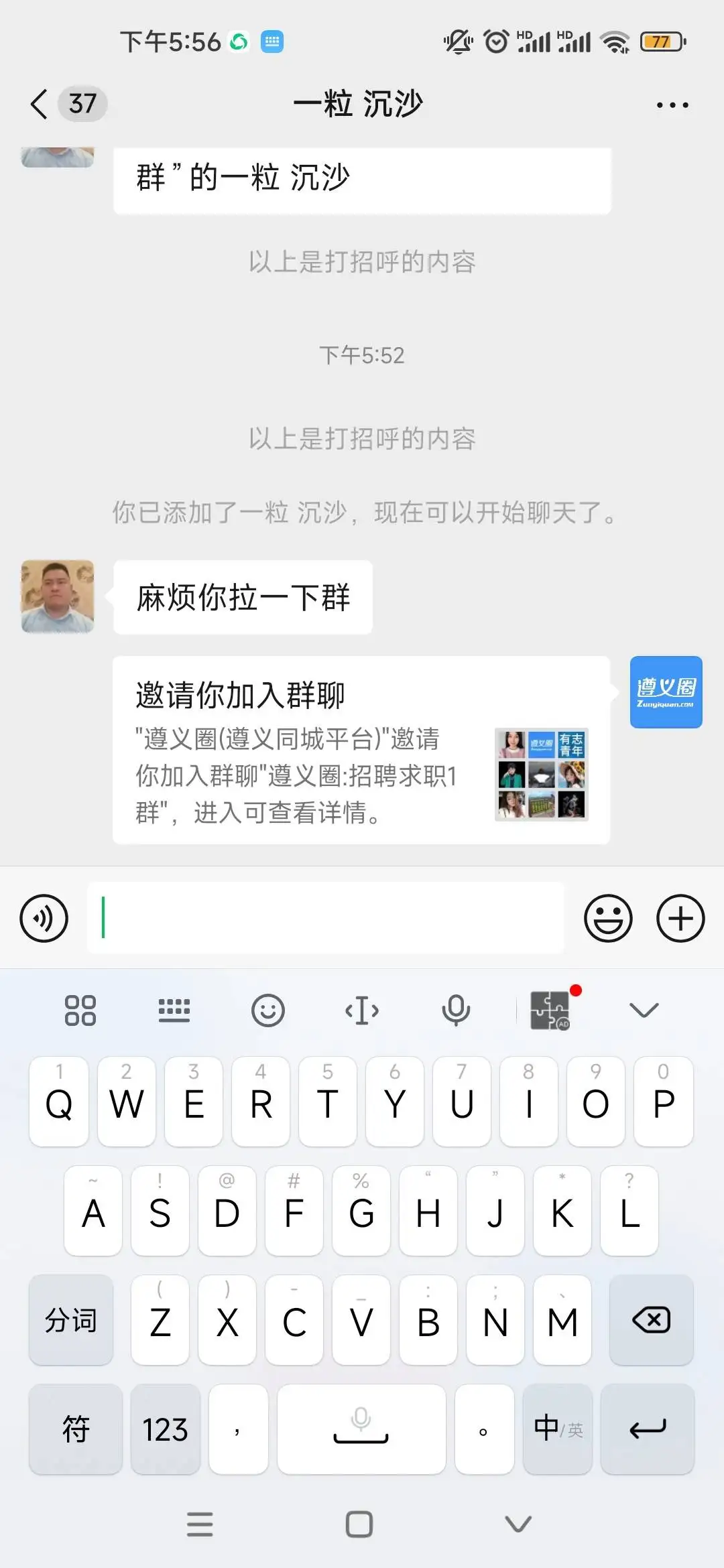Screen dimensions: 724x1568
Task: Tap the 分词 key
Action: (71, 1320)
